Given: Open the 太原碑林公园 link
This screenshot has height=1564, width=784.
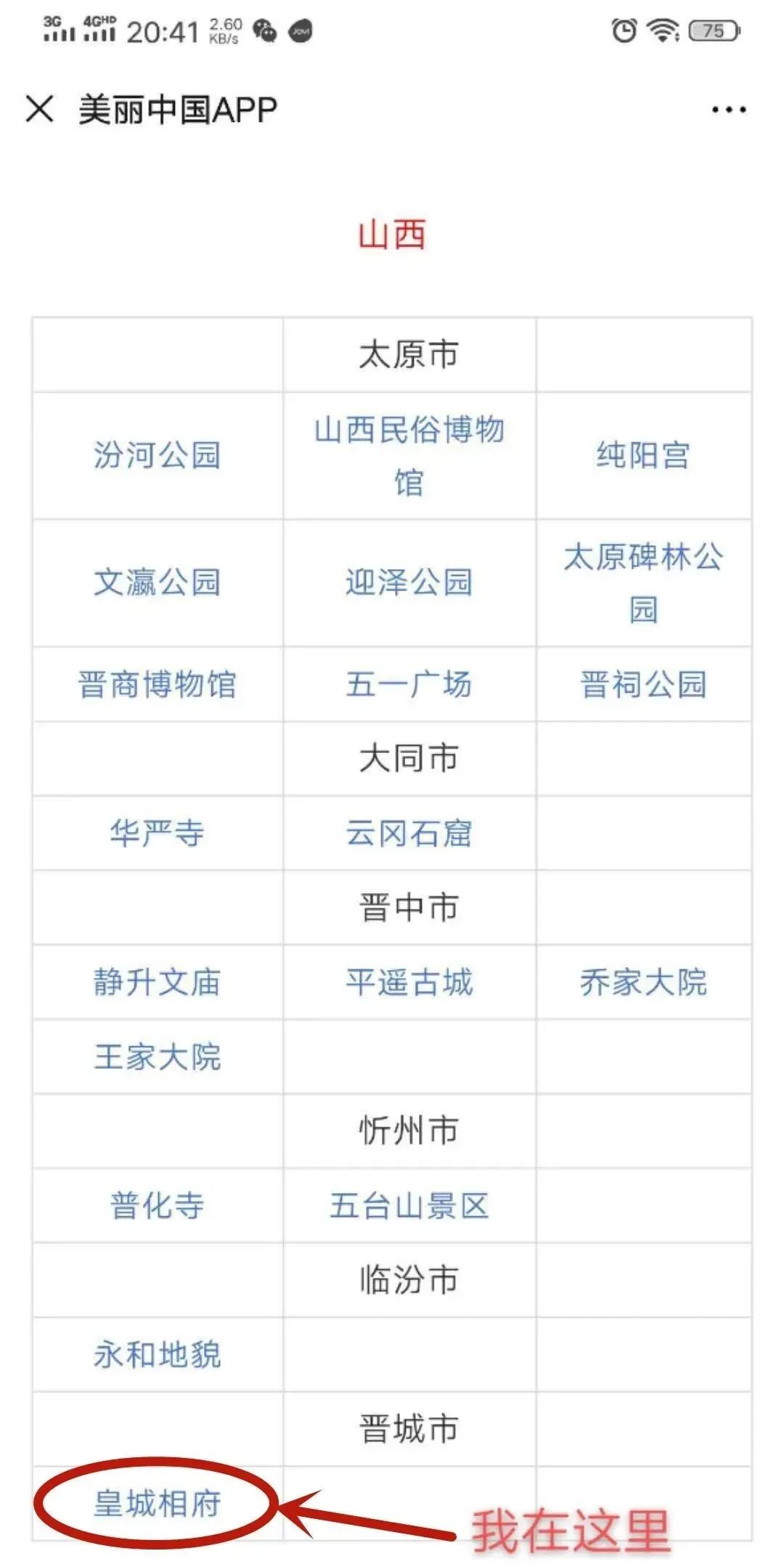Looking at the screenshot, I should pos(643,582).
